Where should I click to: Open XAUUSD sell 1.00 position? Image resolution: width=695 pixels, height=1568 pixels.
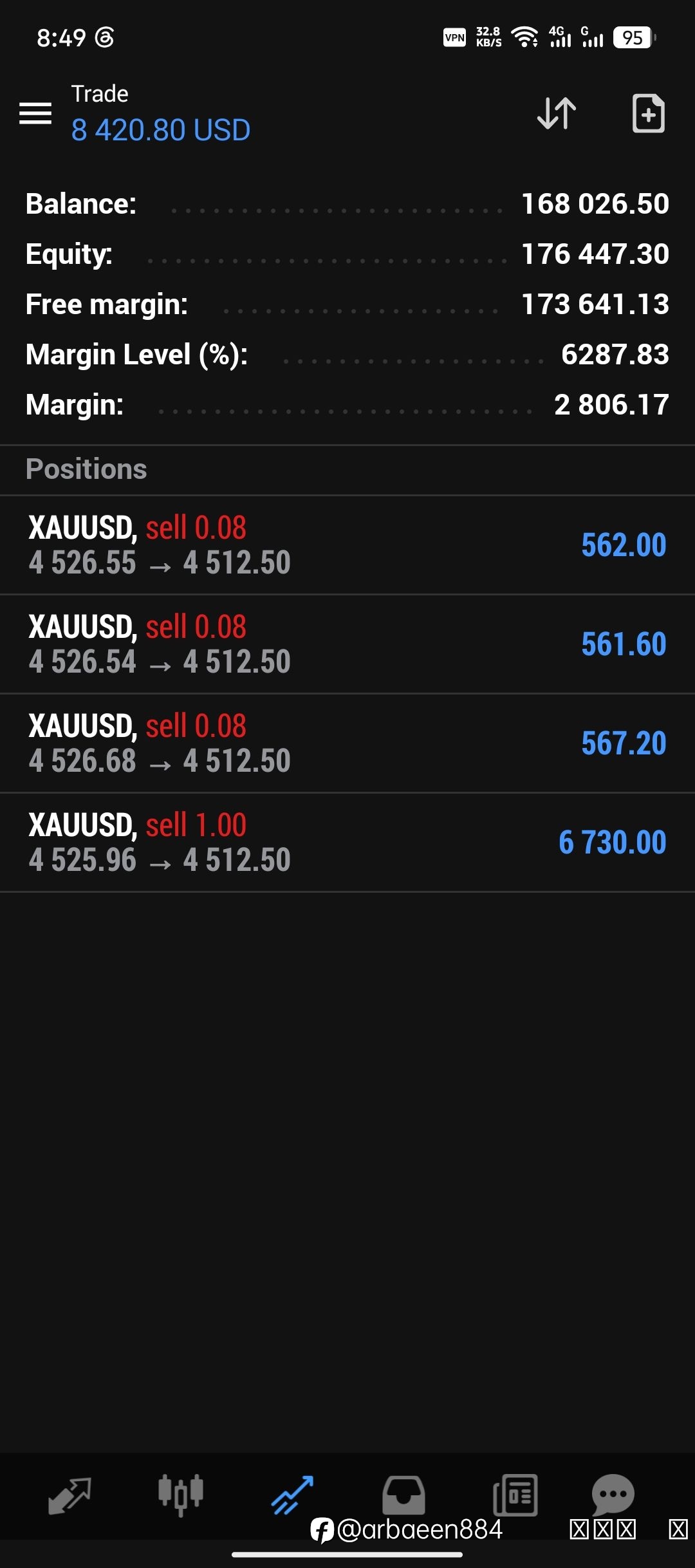click(x=347, y=843)
